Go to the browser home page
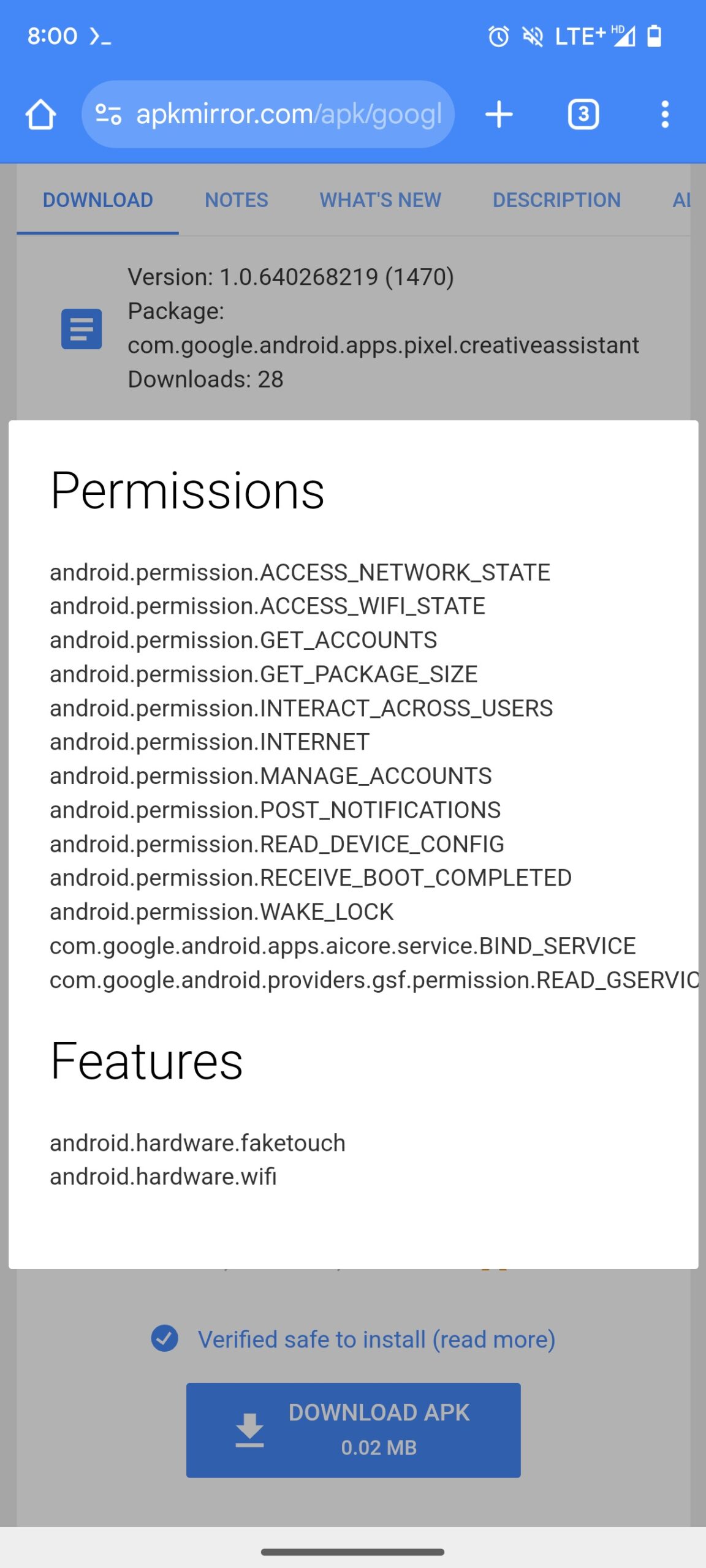Image resolution: width=706 pixels, height=1568 pixels. (x=41, y=115)
